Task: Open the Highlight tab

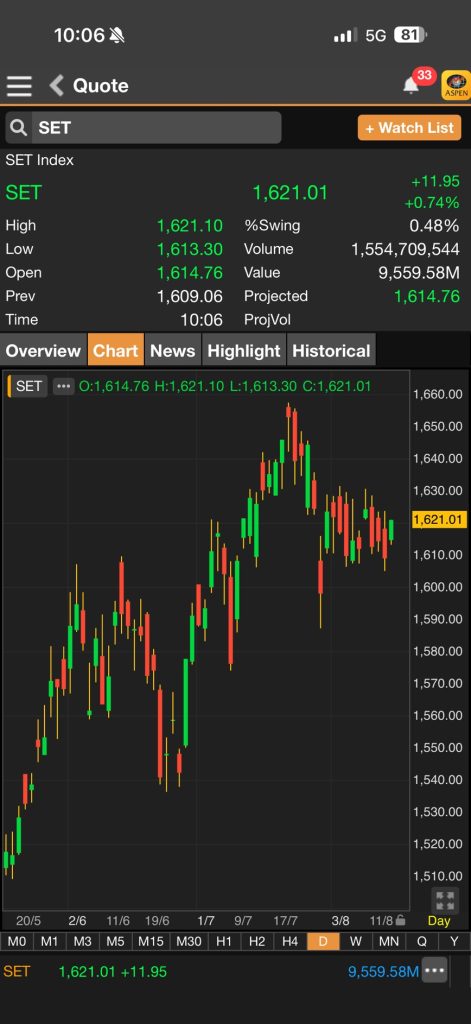Action: (244, 351)
